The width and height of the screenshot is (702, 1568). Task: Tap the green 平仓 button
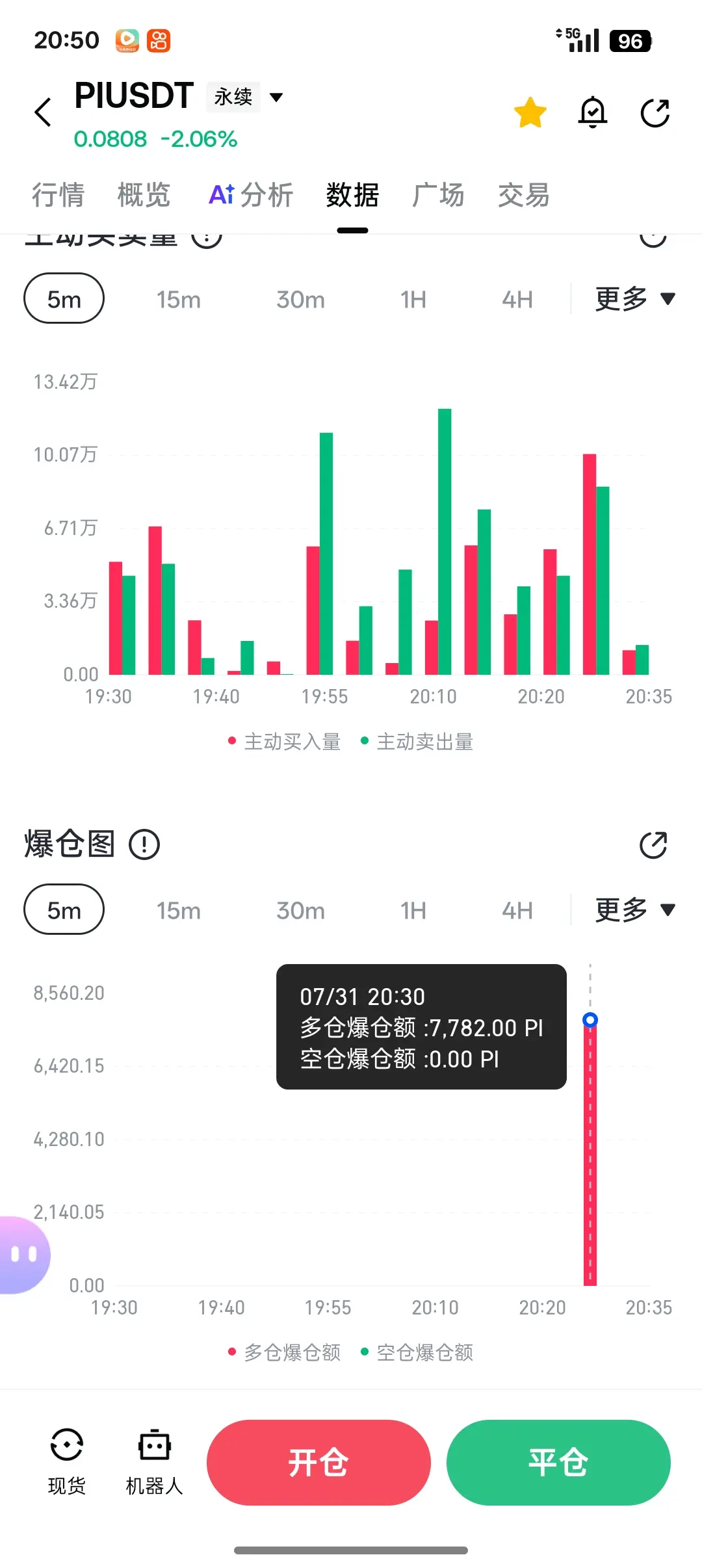tap(558, 1463)
